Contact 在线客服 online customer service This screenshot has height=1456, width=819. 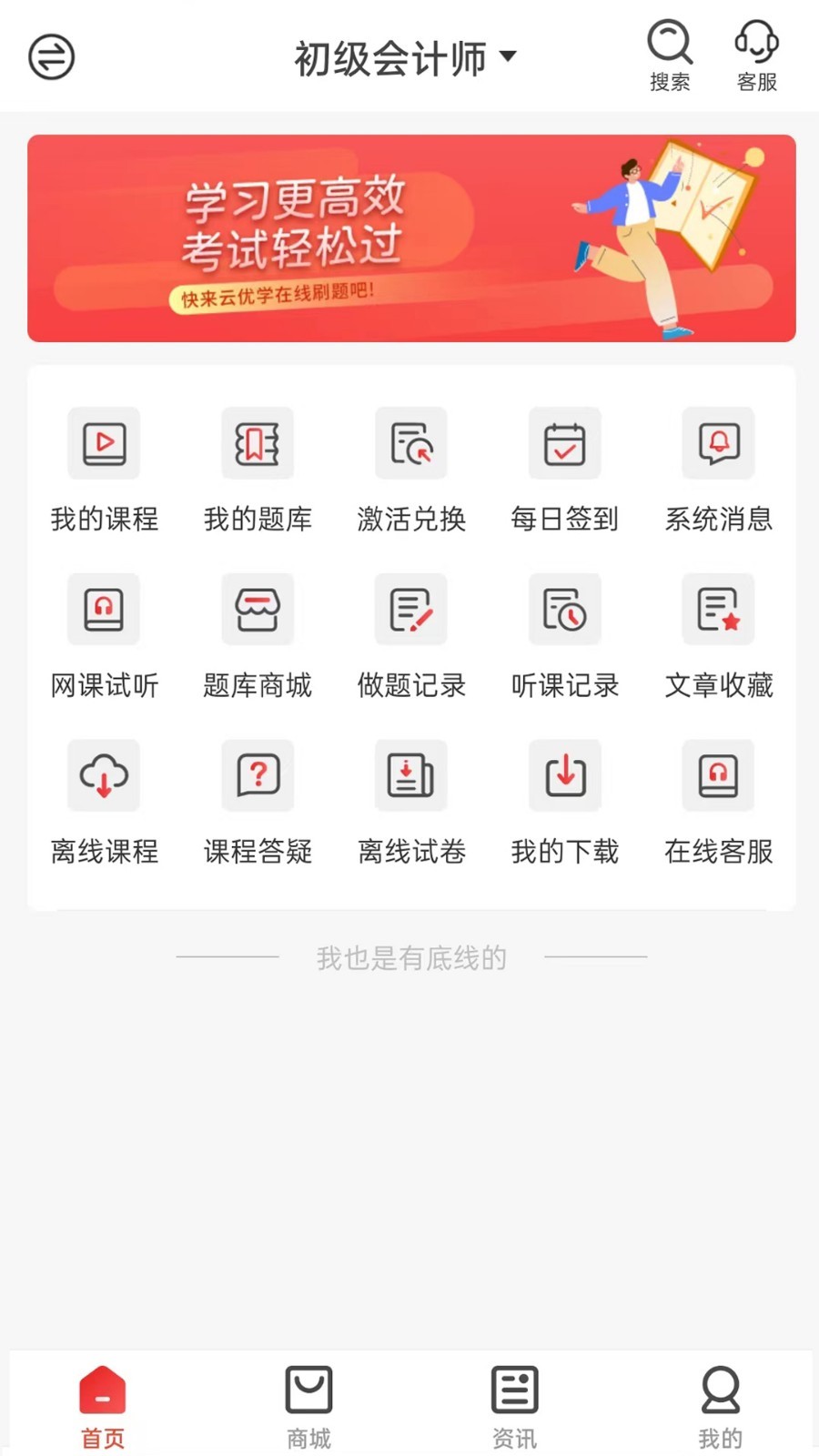tap(718, 801)
